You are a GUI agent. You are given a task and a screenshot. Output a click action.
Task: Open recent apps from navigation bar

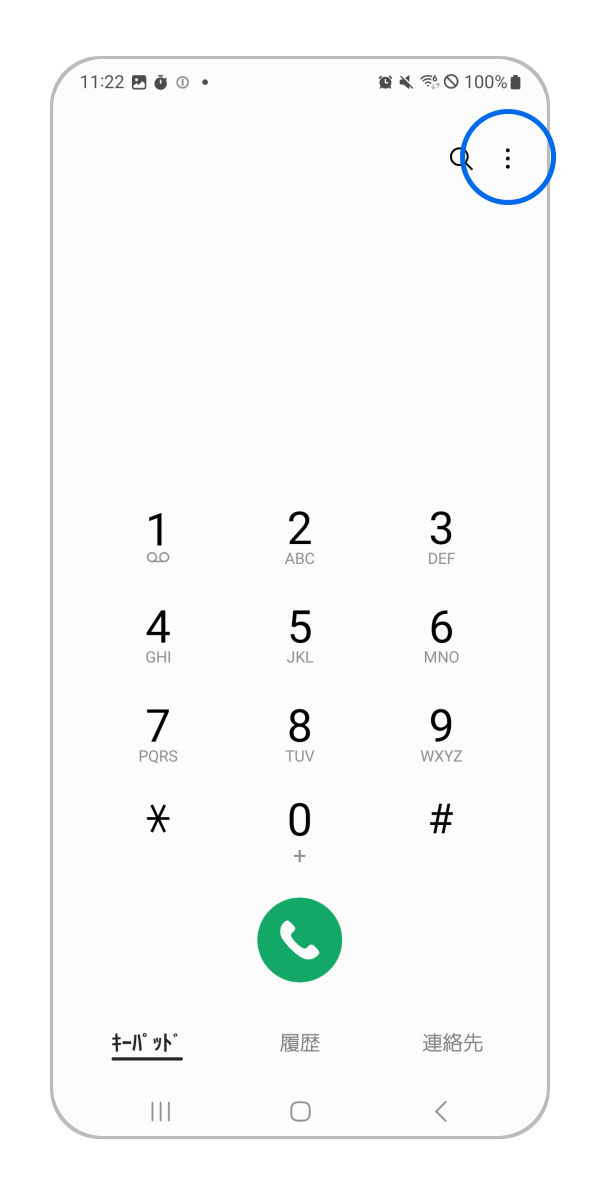160,1111
